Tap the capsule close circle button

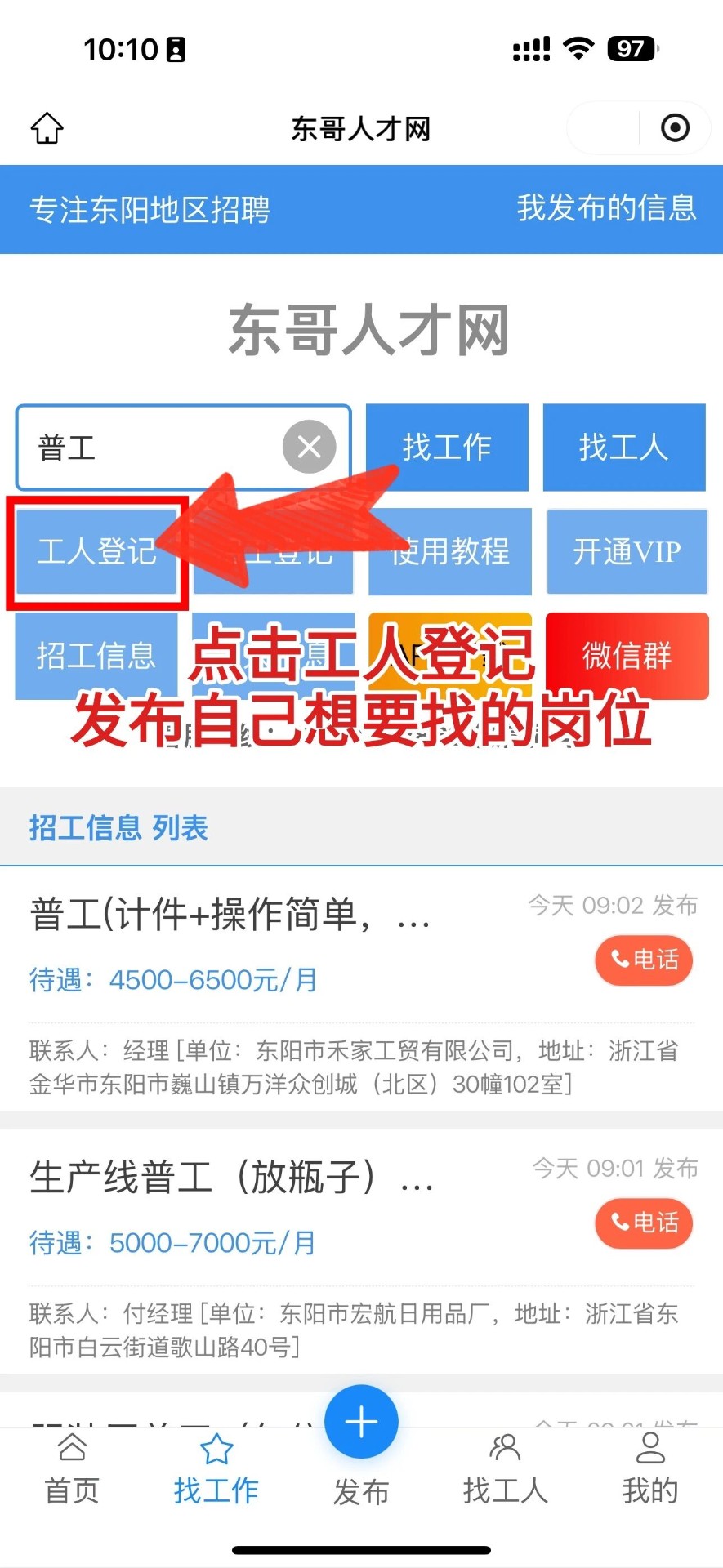pos(675,128)
